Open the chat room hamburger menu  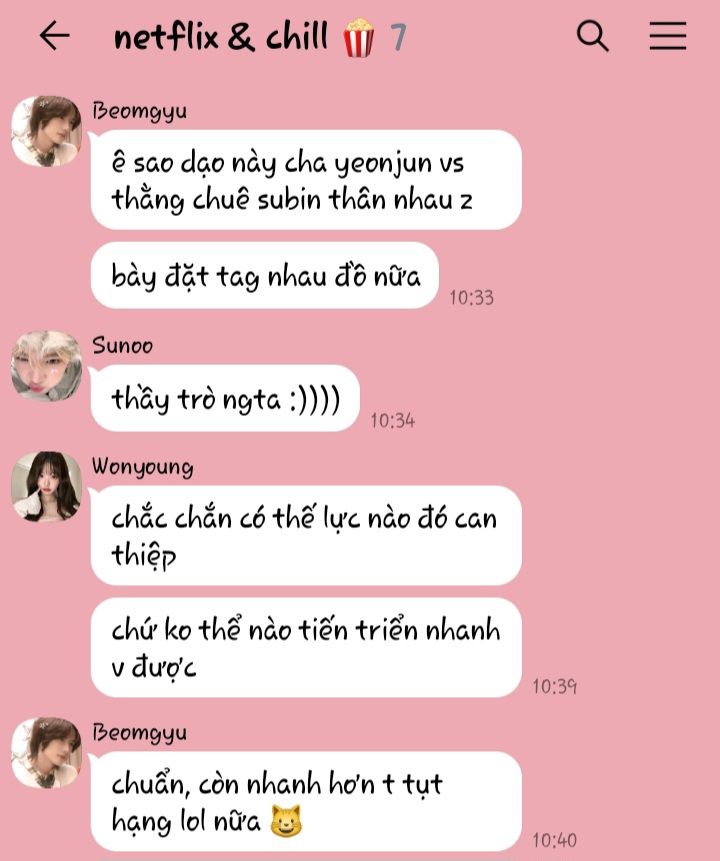coord(667,37)
